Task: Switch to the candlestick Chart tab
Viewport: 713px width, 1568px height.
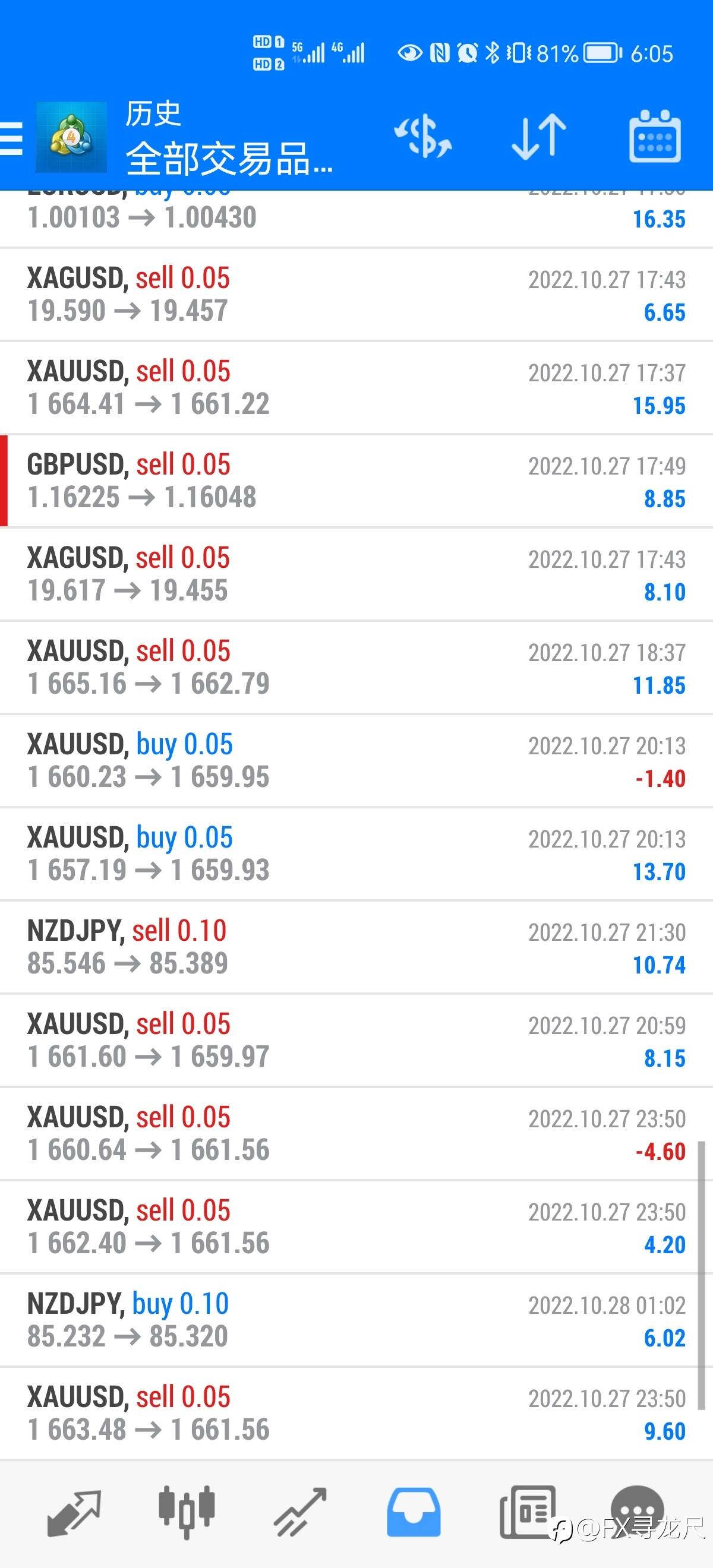Action: coord(187,1514)
